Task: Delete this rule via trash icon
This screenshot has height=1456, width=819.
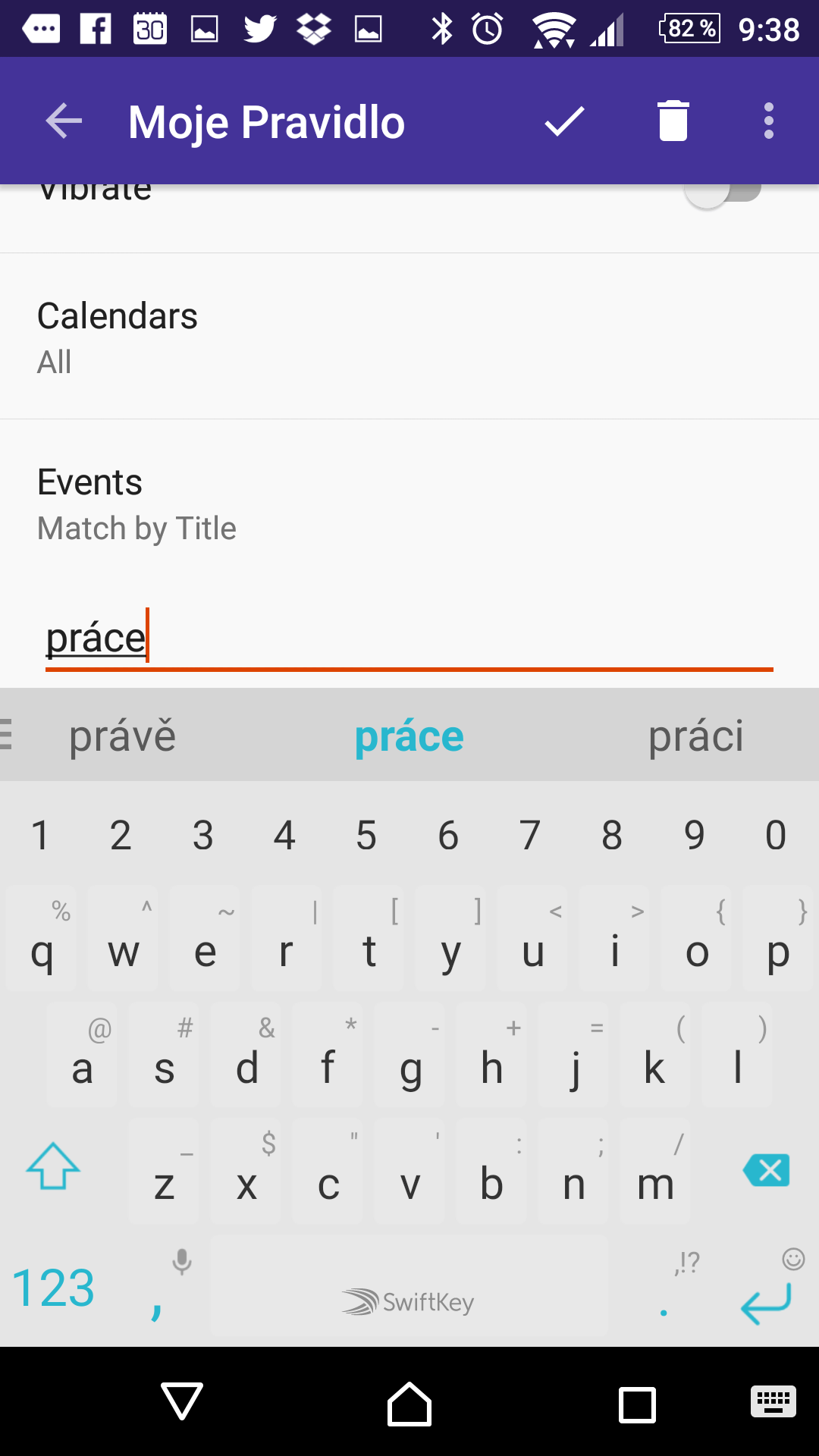Action: click(x=673, y=121)
